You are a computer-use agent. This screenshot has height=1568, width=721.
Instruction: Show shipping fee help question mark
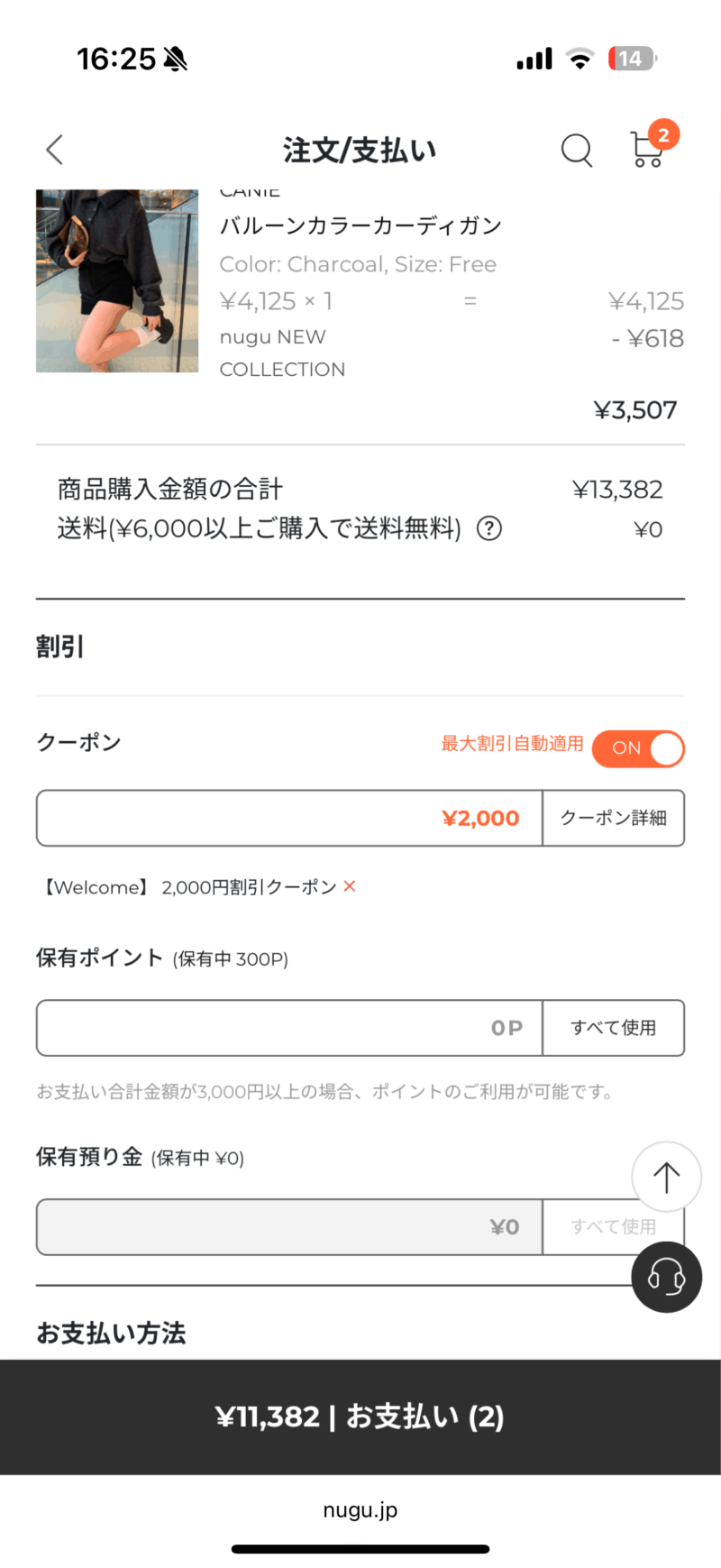tap(489, 528)
